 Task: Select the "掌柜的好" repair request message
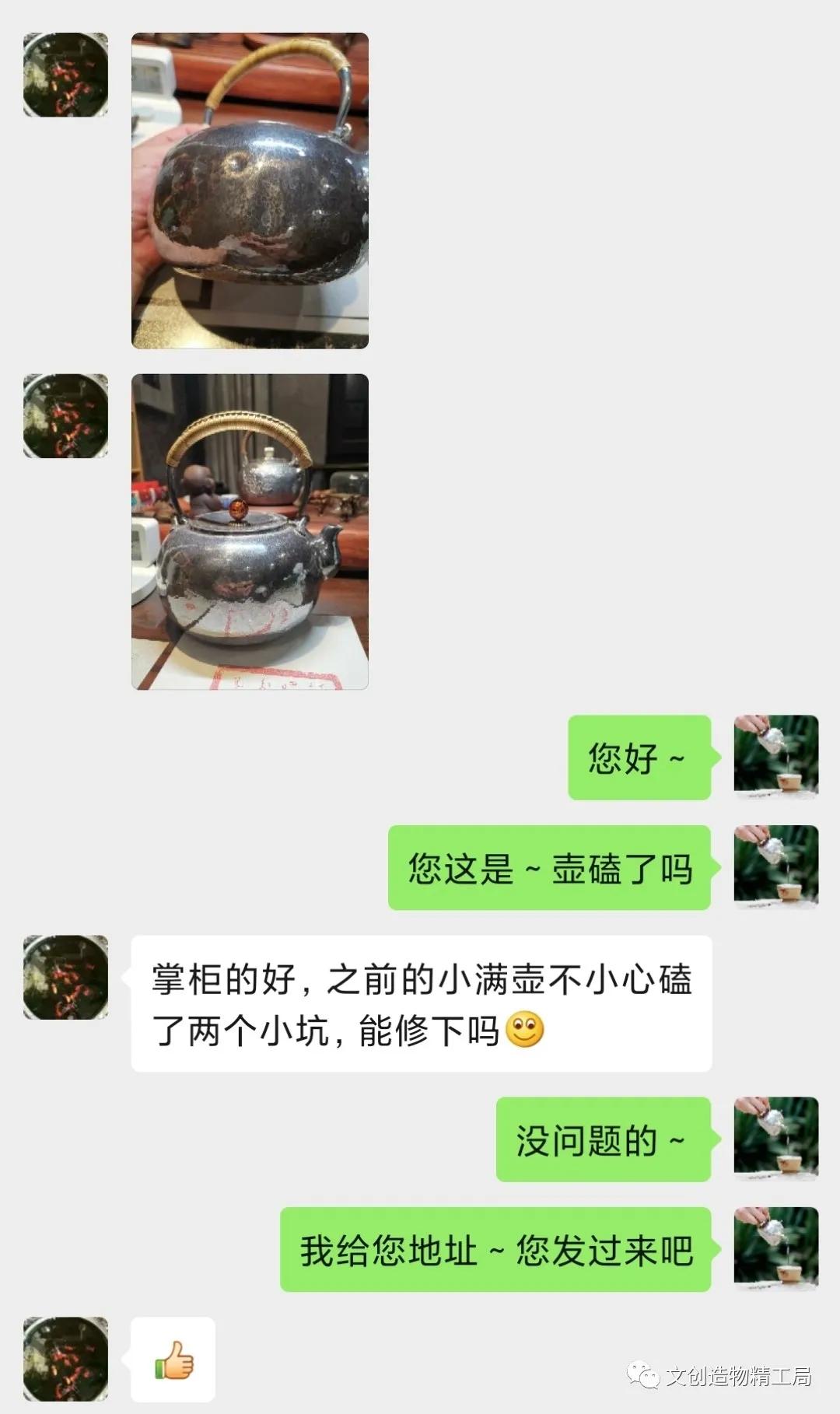[420, 1003]
